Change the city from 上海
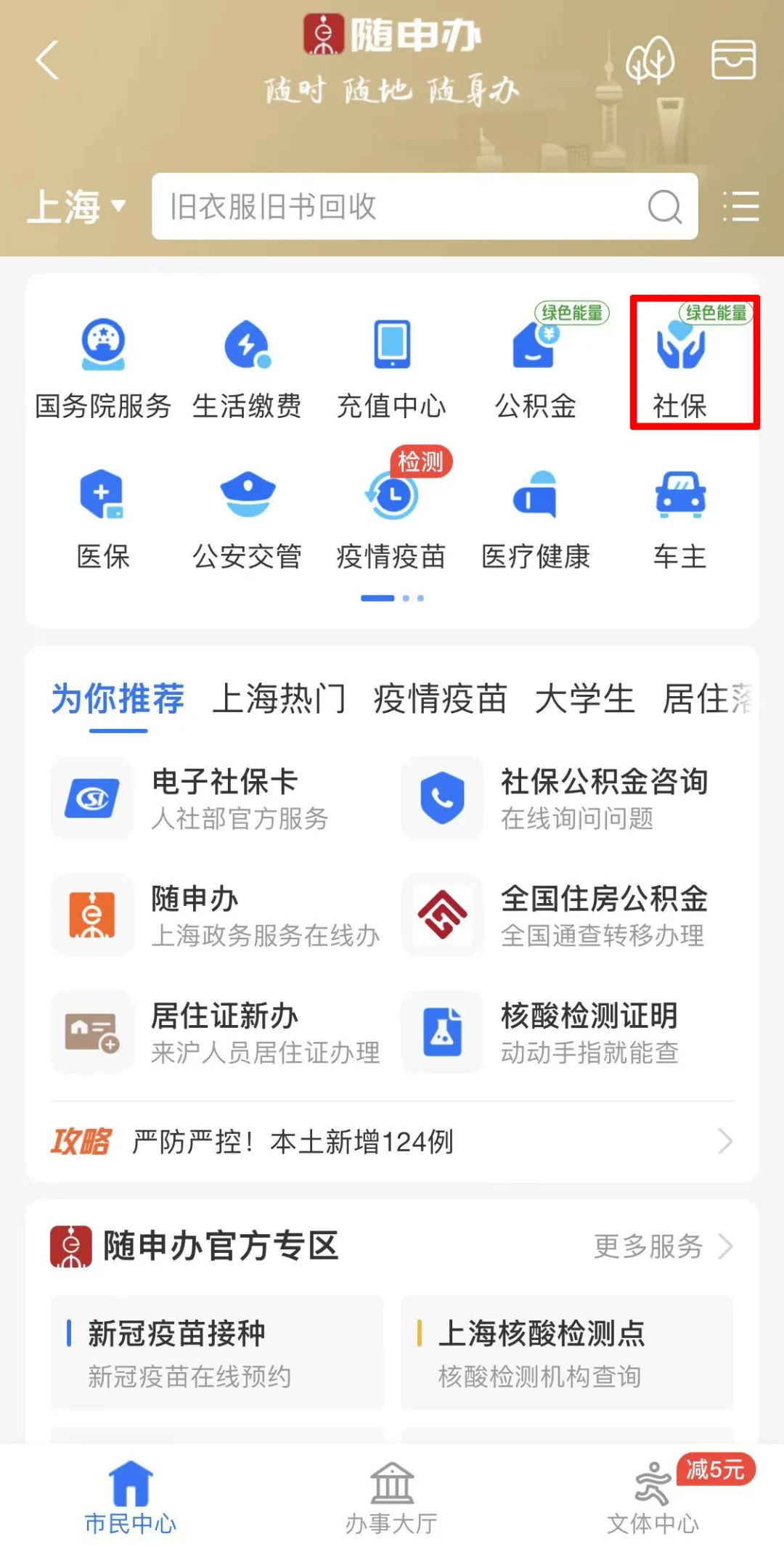The height and width of the screenshot is (1547, 784). coord(76,207)
